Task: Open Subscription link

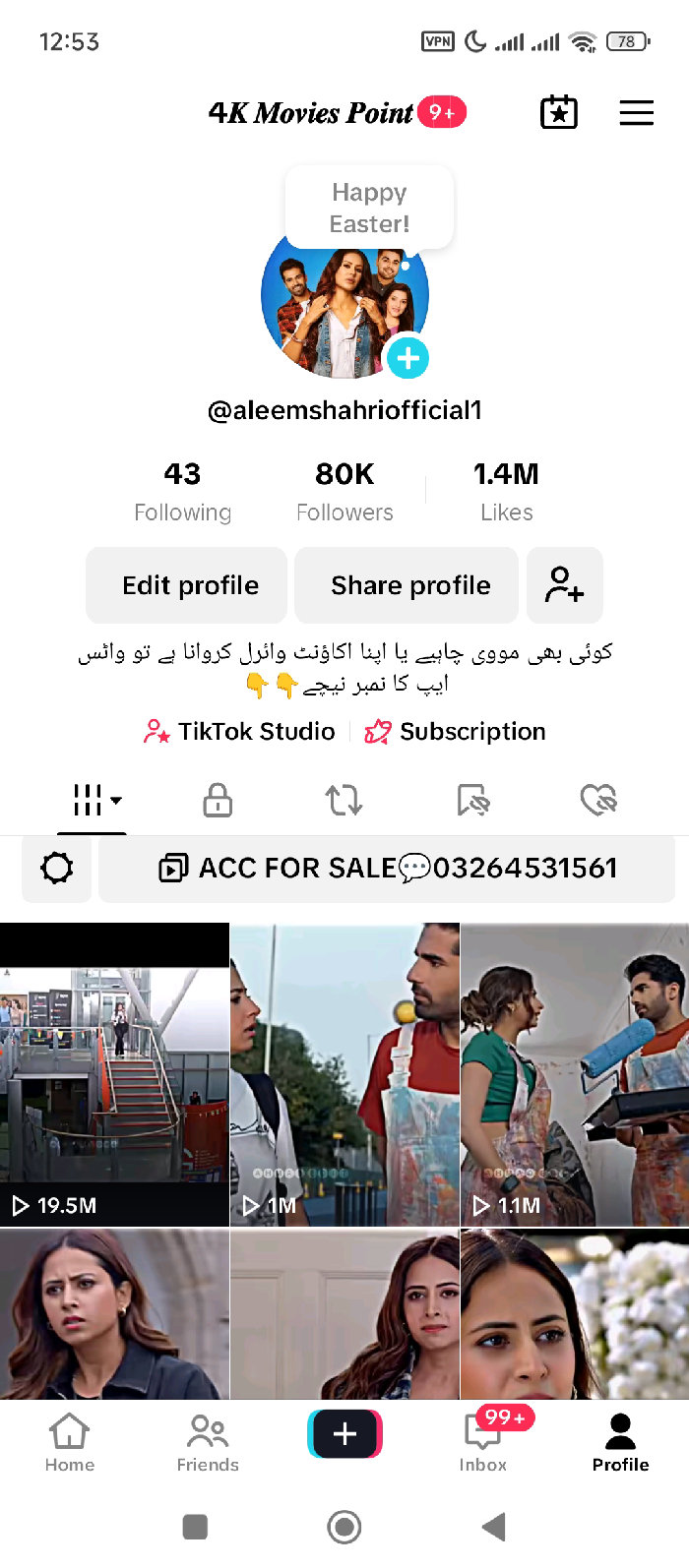Action: click(455, 731)
